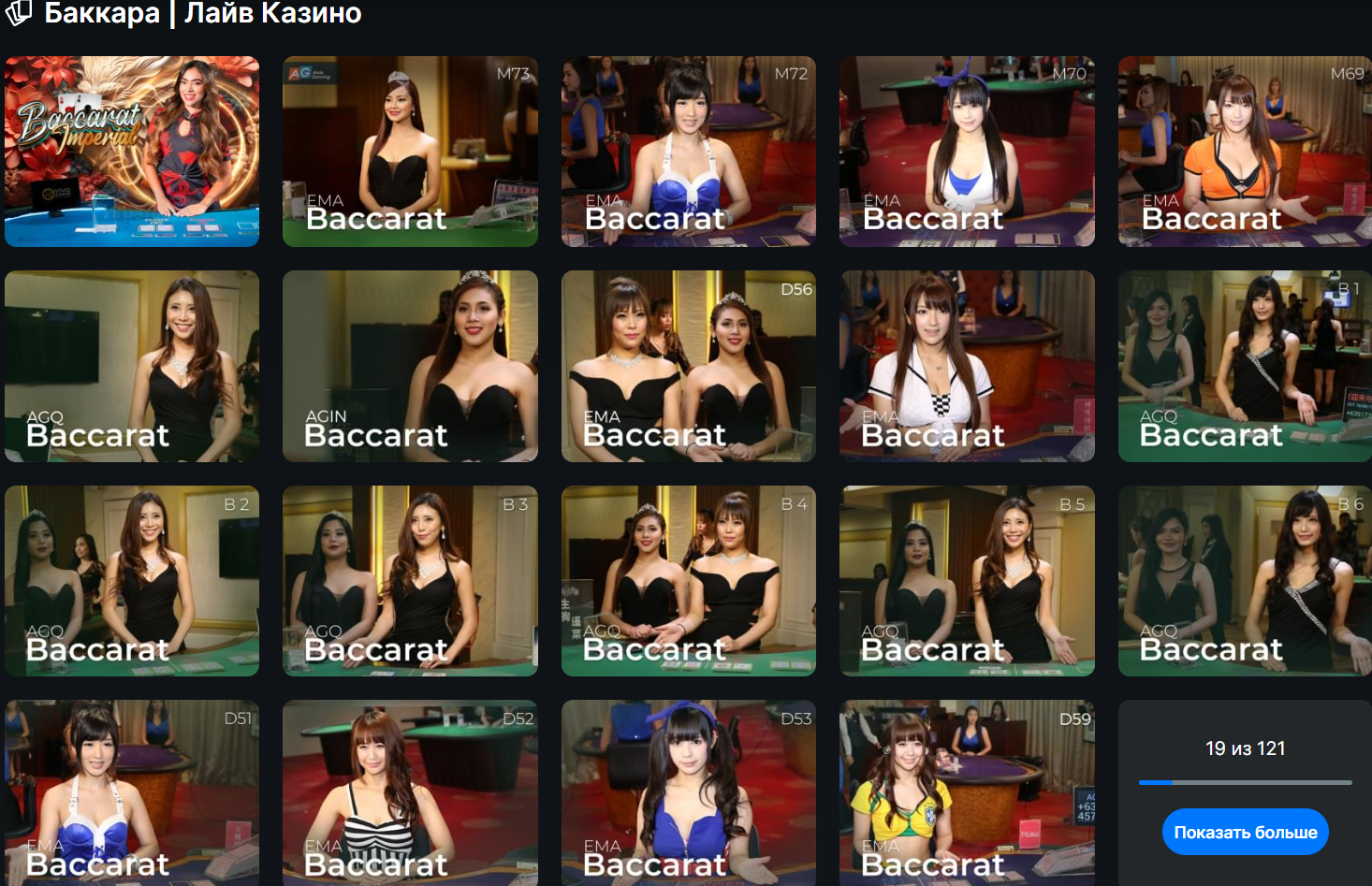Select the M70 Baccarat table
This screenshot has width=1372, height=886.
click(x=967, y=152)
